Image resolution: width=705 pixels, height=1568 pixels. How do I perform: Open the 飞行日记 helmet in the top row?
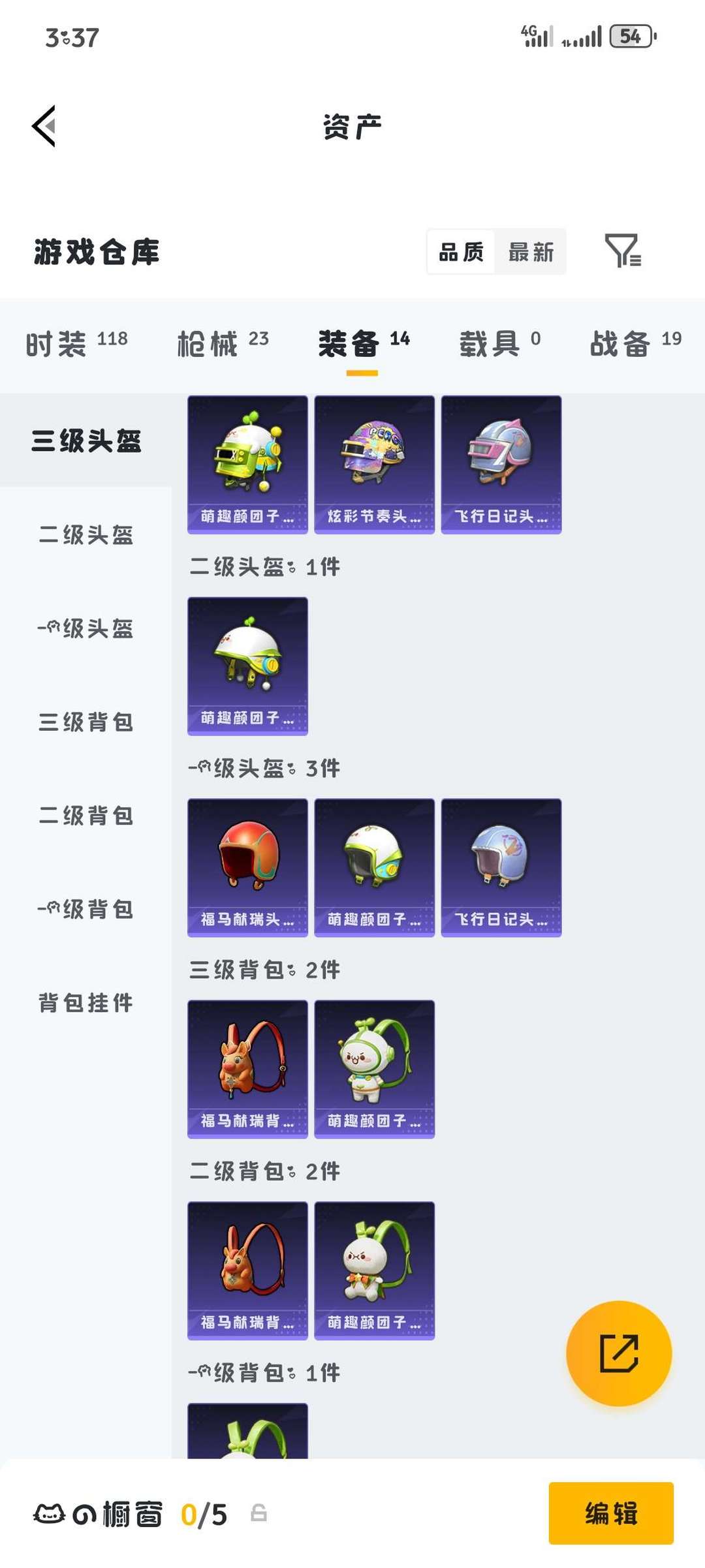[501, 465]
